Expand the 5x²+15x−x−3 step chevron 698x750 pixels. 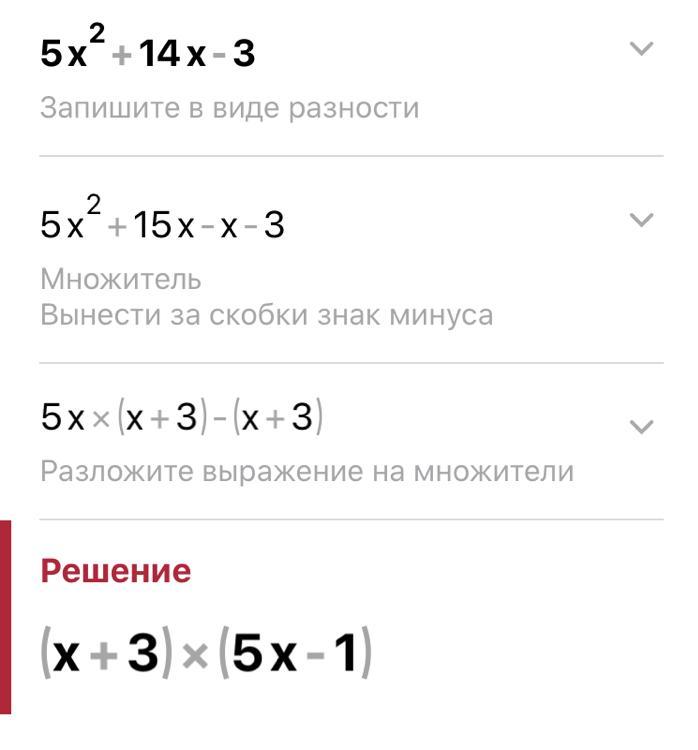(641, 220)
